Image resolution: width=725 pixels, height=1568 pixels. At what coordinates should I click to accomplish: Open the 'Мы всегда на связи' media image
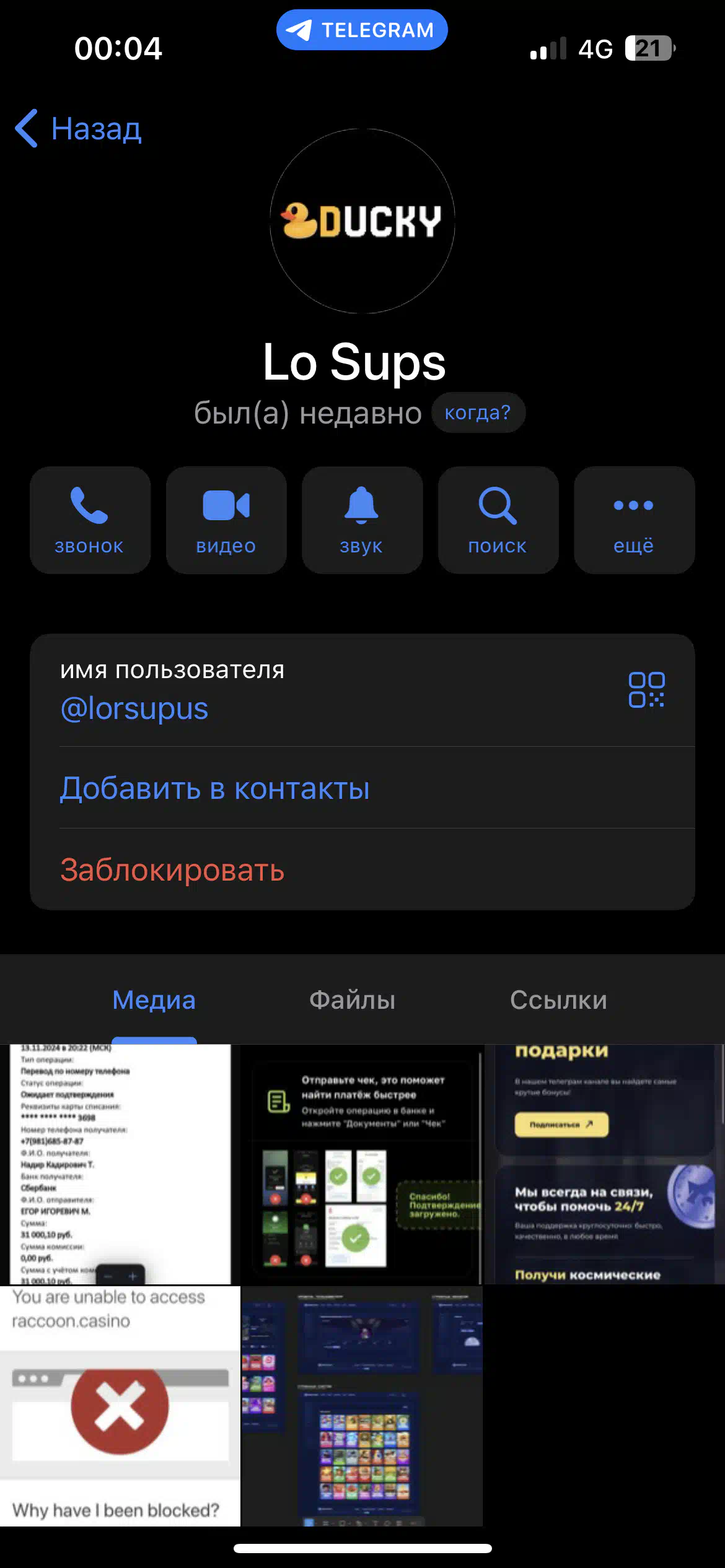click(604, 1164)
